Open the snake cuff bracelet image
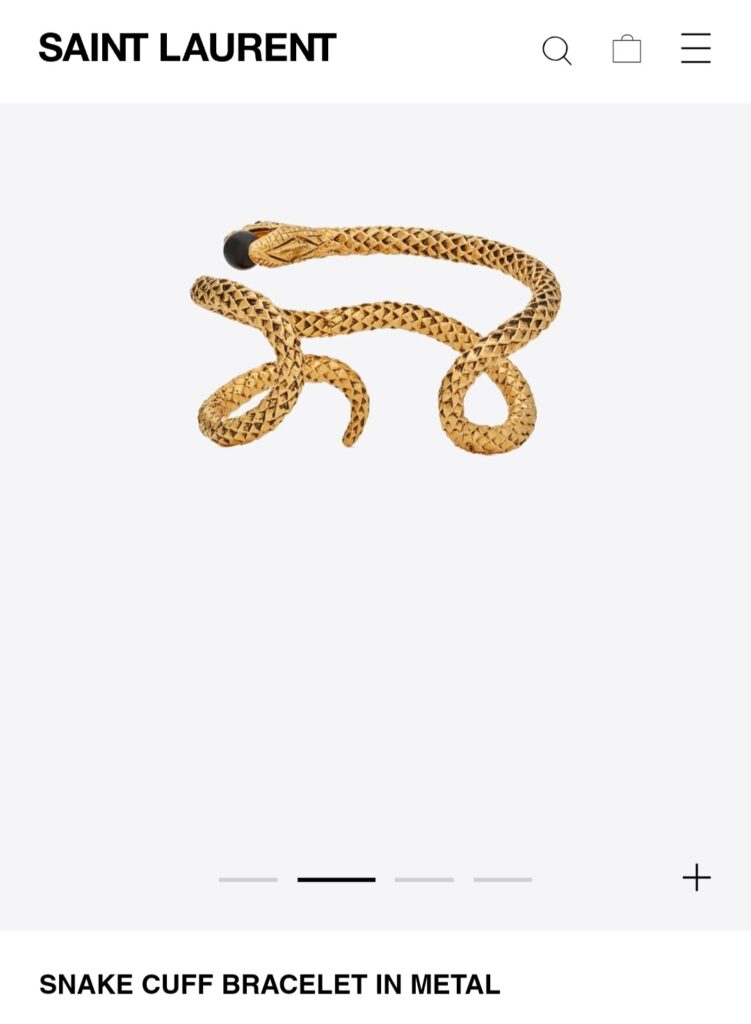751x1024 pixels. coord(376,336)
